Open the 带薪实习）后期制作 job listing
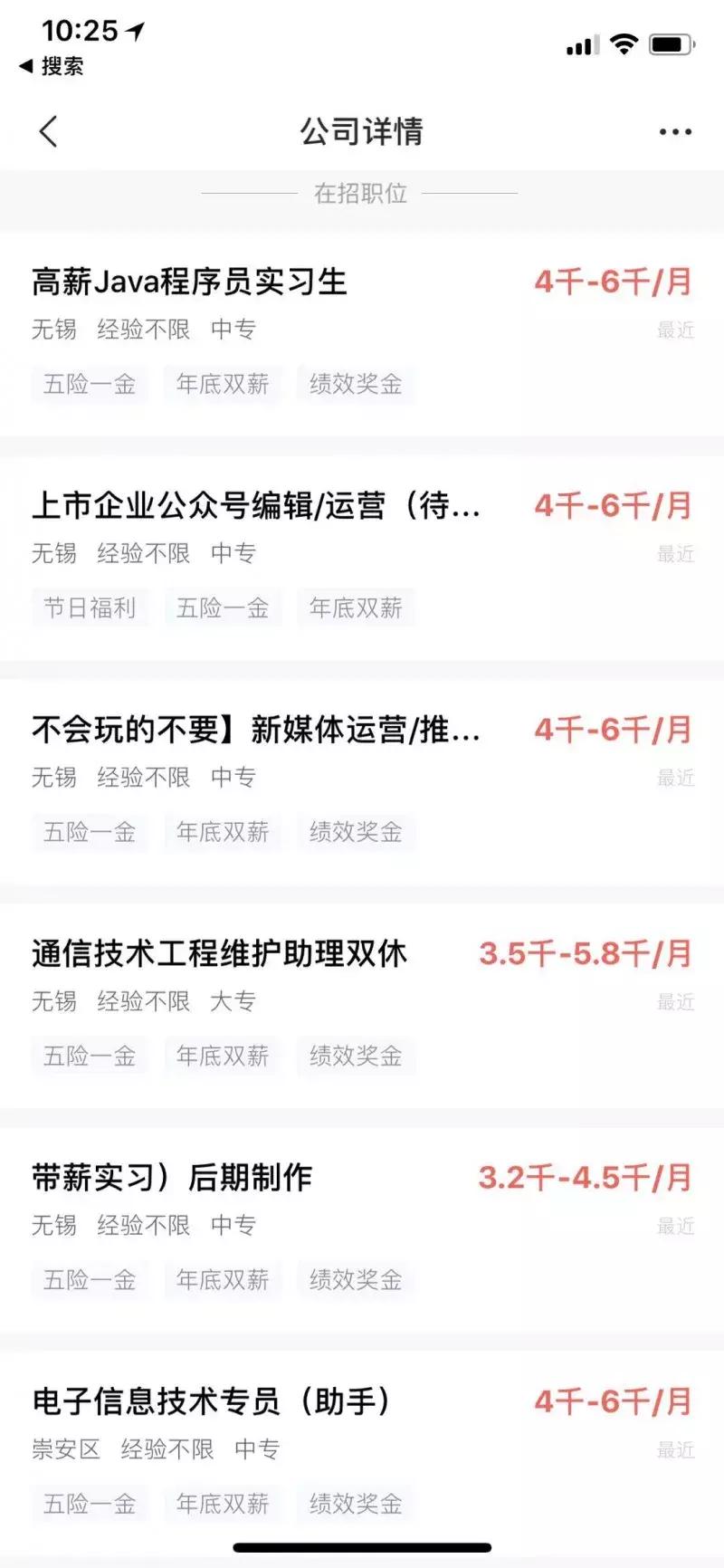The width and height of the screenshot is (724, 1568). (171, 1177)
